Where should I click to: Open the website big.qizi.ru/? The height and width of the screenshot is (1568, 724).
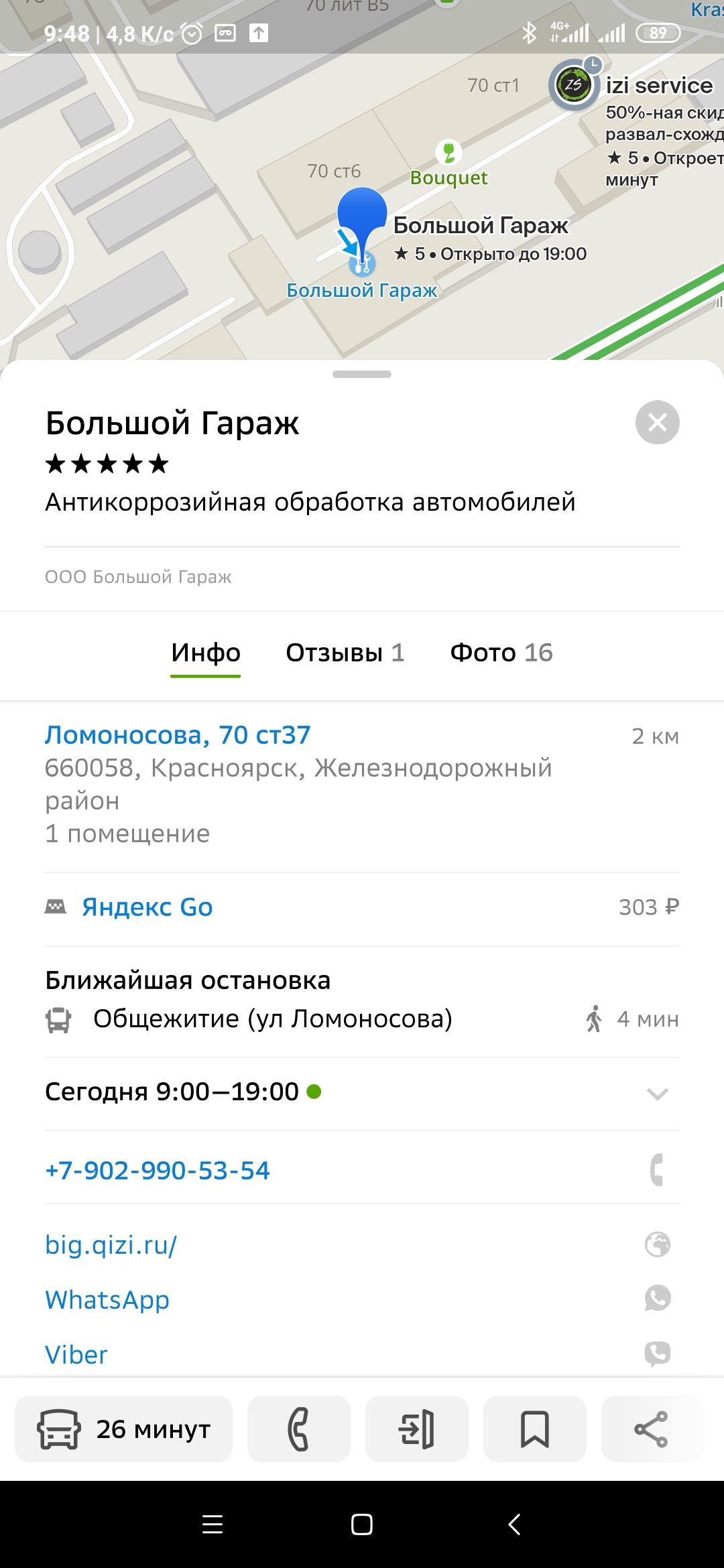pyautogui.click(x=111, y=1244)
